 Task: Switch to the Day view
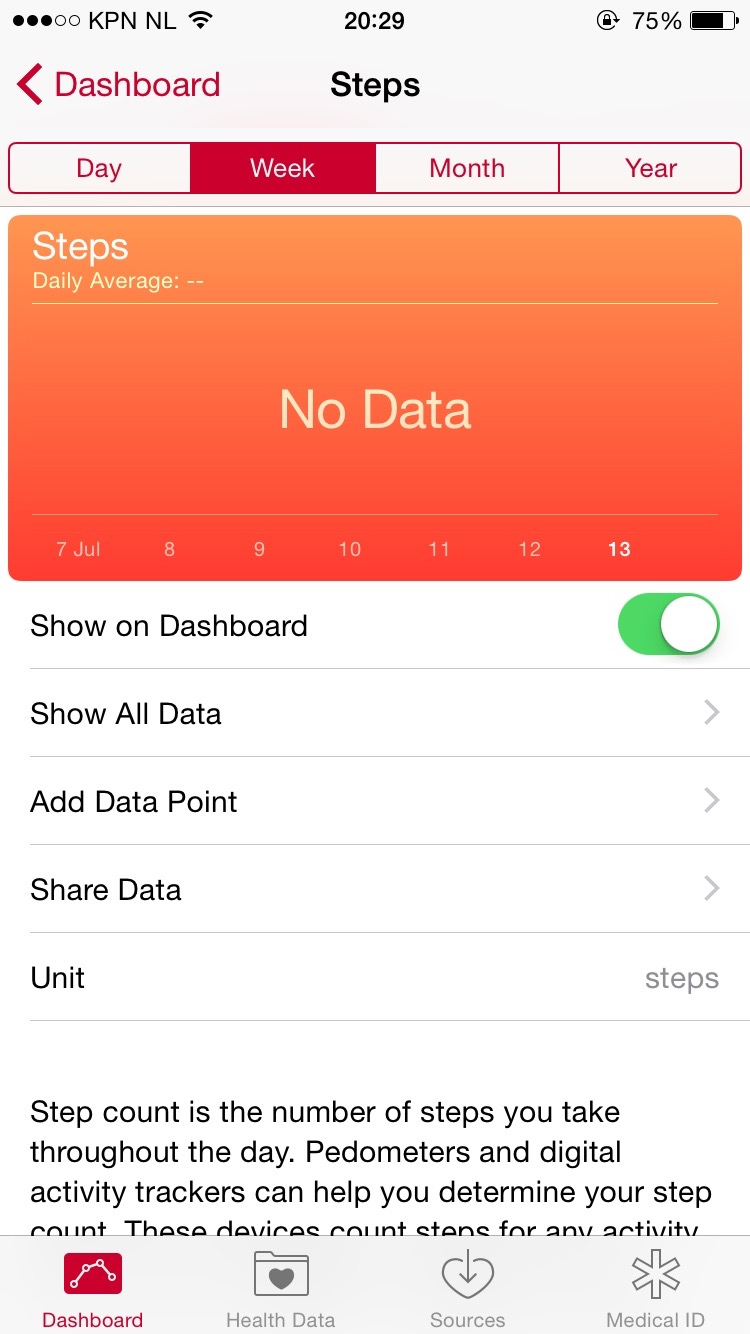[x=99, y=168]
